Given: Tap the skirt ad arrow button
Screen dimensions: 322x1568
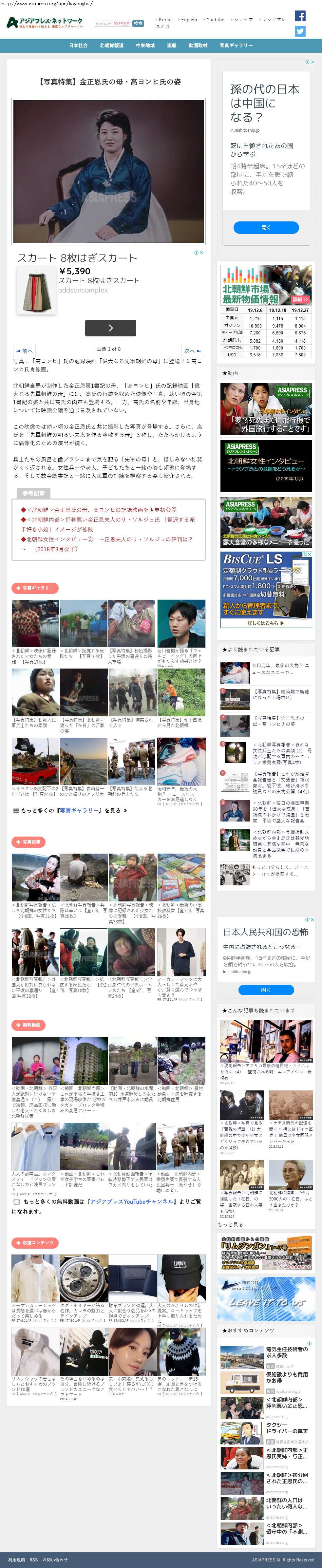Looking at the screenshot, I should click(x=110, y=328).
